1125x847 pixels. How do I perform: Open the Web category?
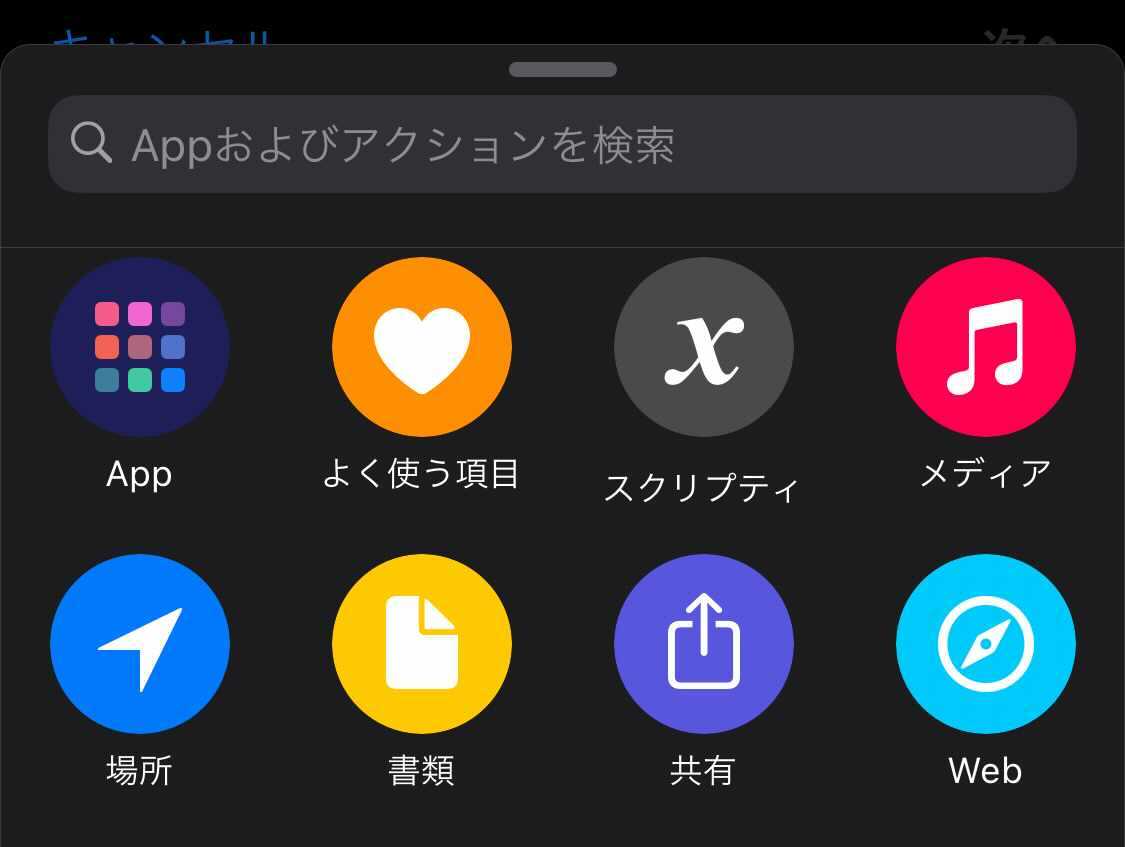[x=985, y=644]
